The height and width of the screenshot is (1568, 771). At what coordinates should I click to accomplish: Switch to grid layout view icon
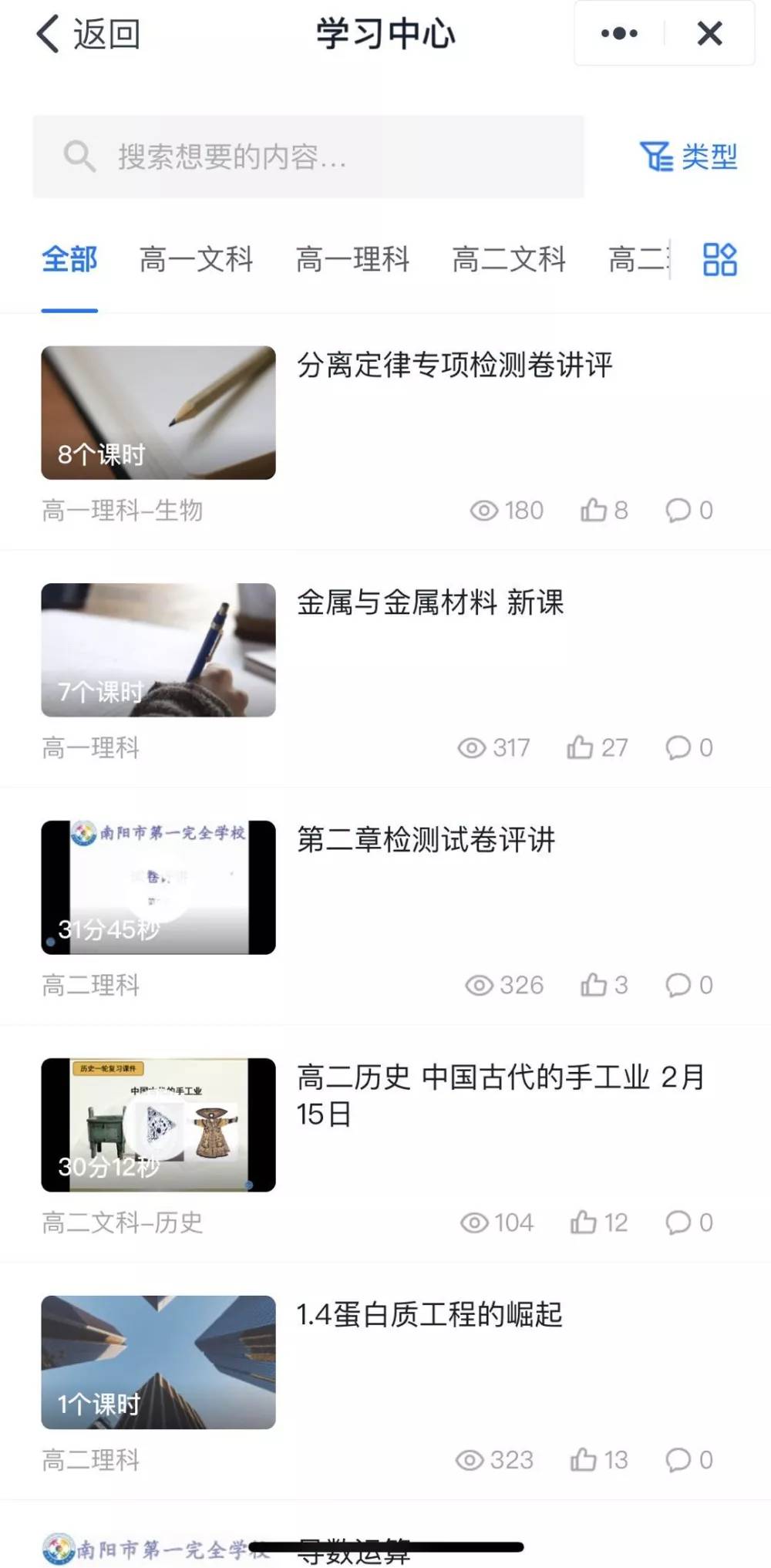pos(719,261)
